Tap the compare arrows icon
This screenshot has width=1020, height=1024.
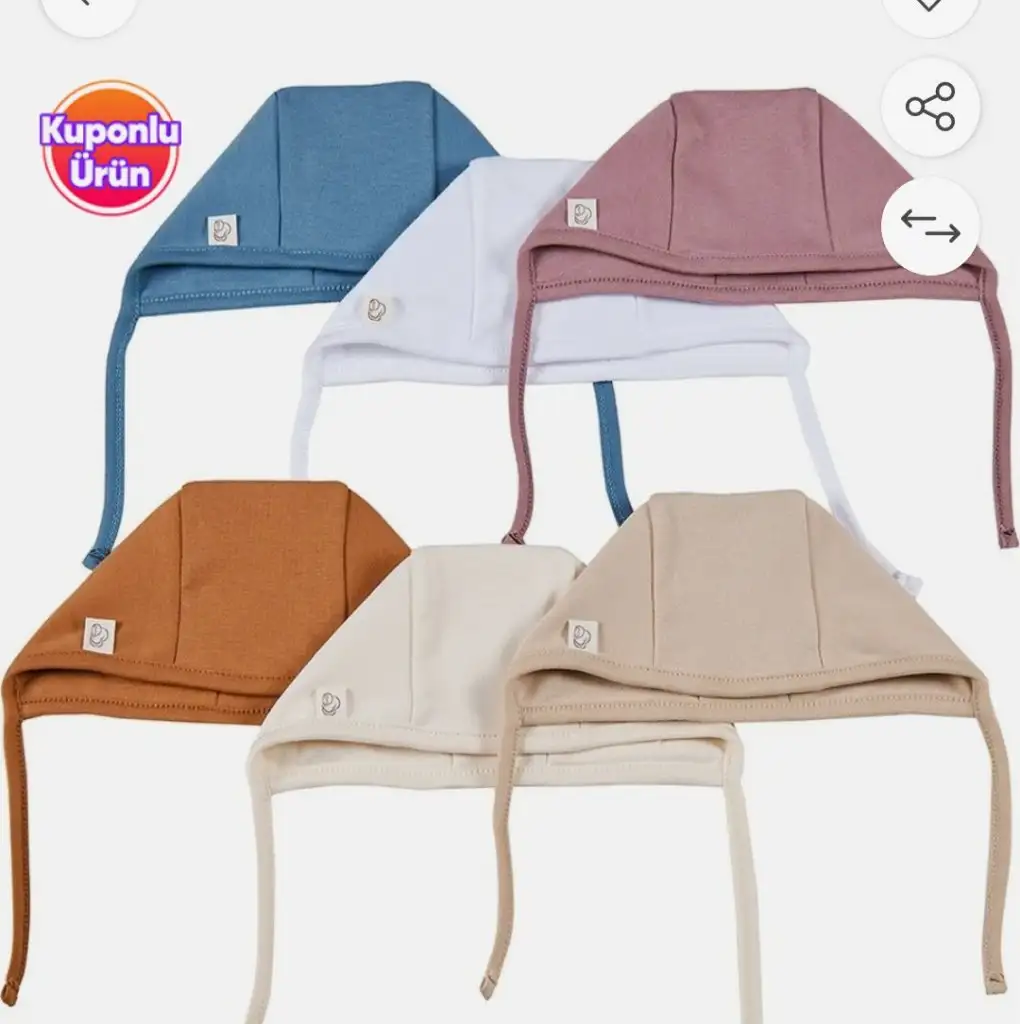[930, 227]
